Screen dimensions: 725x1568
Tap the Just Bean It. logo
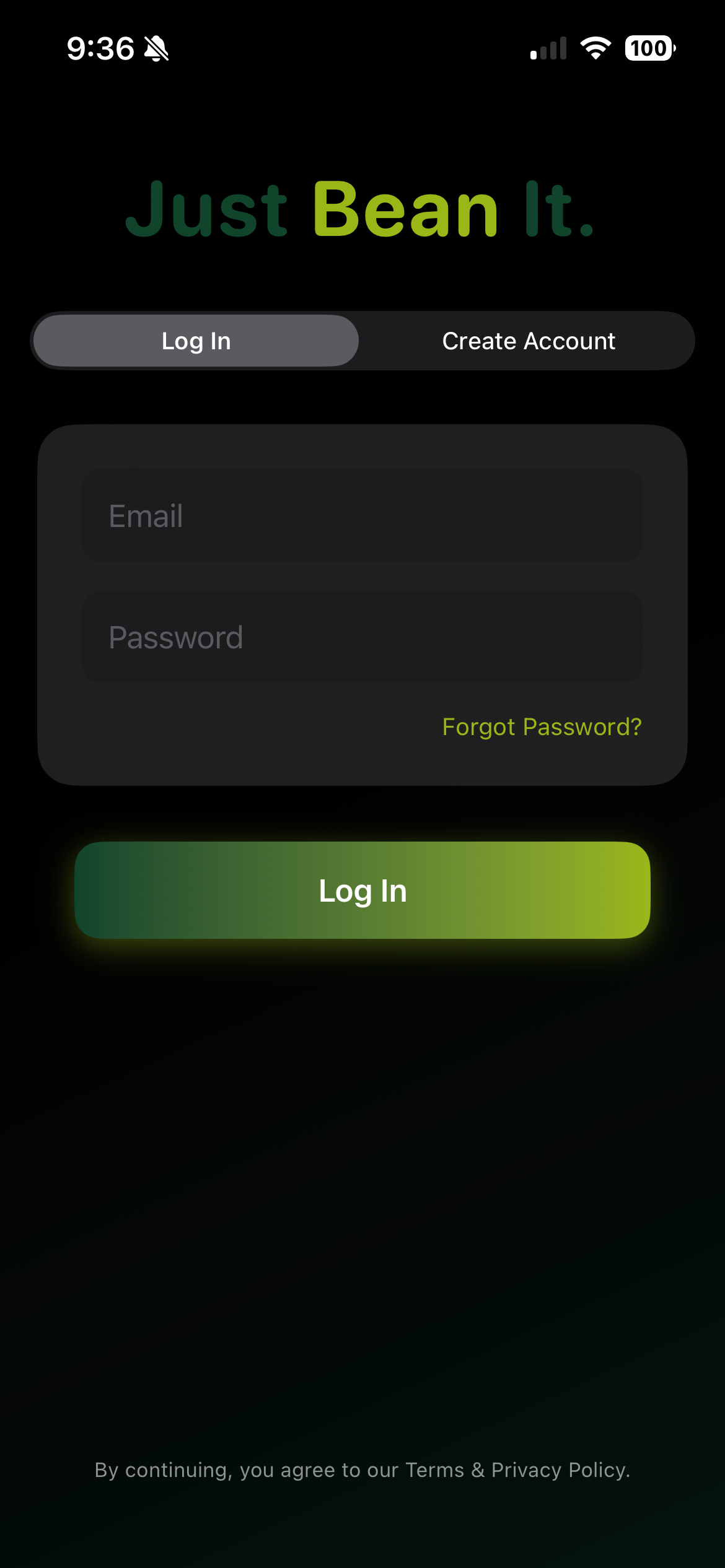[x=361, y=211]
